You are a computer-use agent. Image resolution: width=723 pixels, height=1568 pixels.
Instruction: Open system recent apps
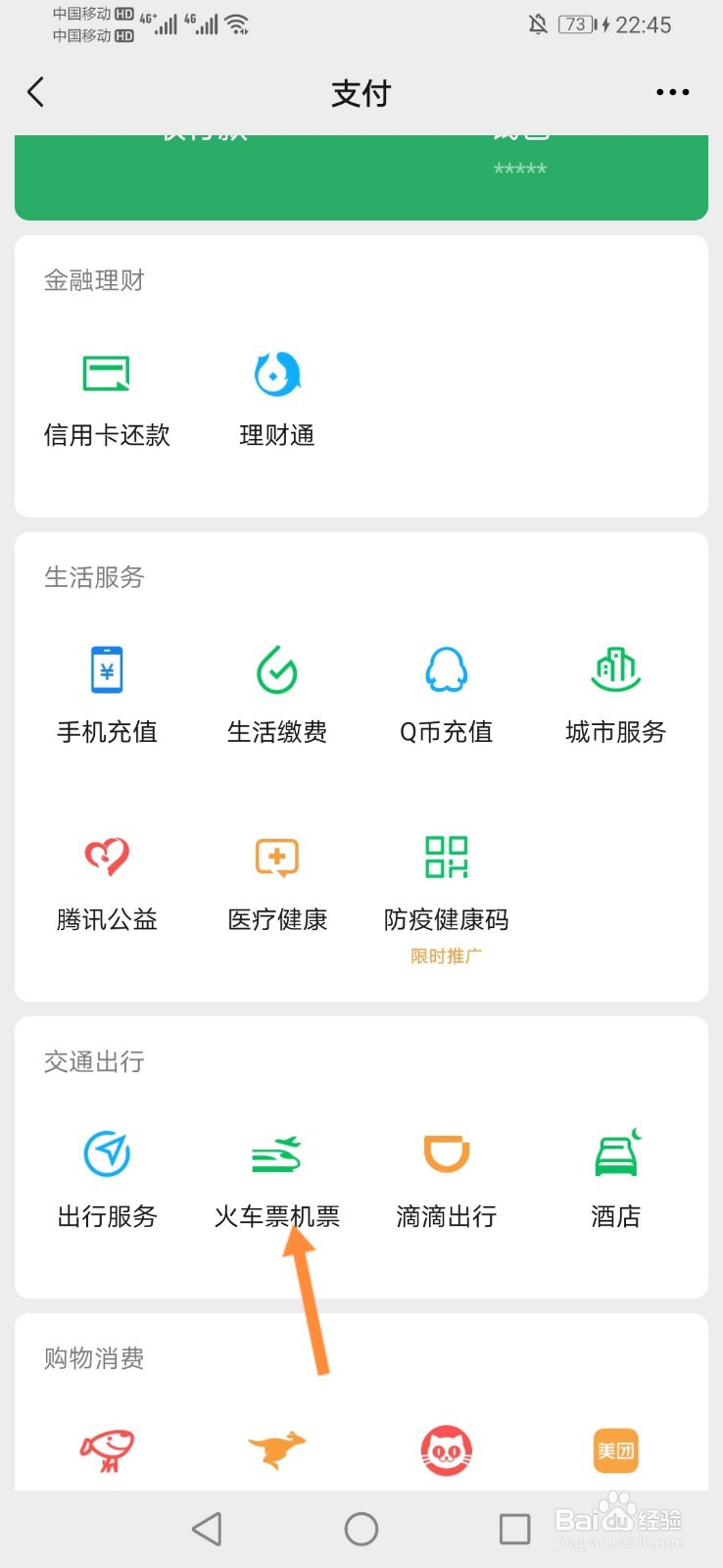(514, 1529)
